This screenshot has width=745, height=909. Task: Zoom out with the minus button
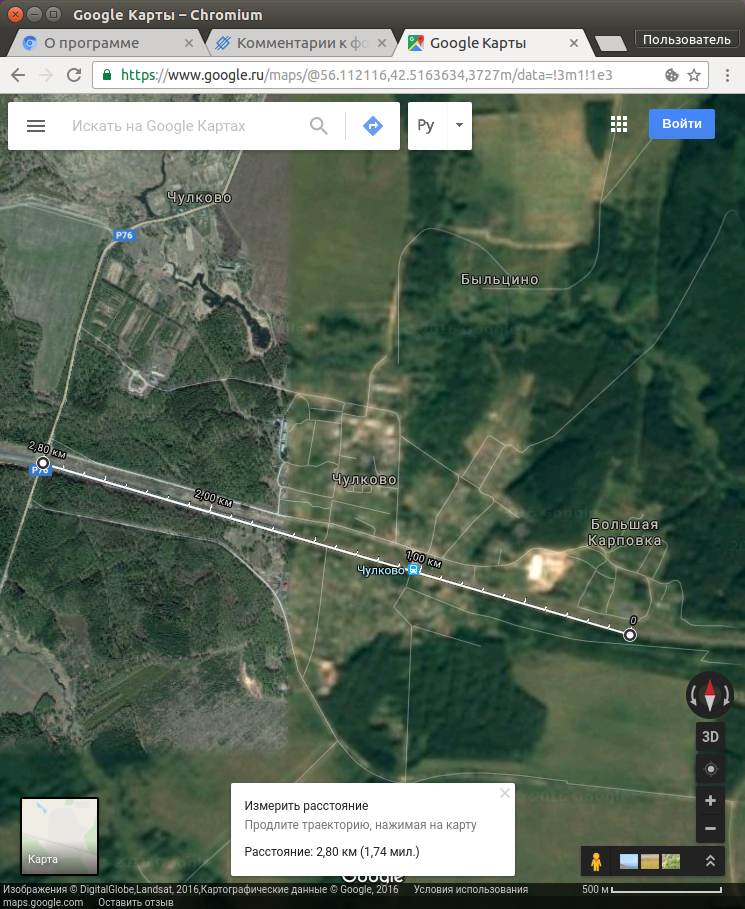(710, 829)
